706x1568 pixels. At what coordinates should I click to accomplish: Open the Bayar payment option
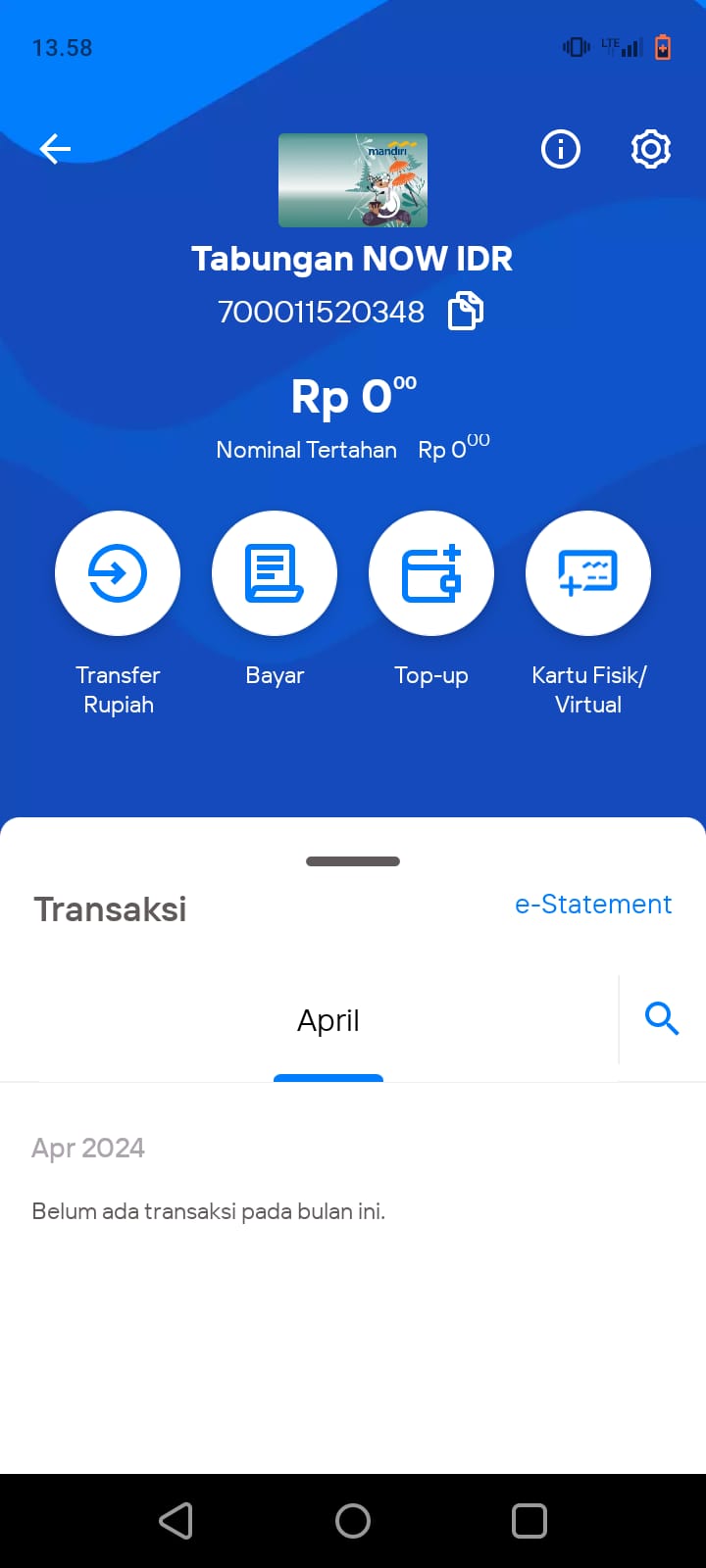point(275,573)
